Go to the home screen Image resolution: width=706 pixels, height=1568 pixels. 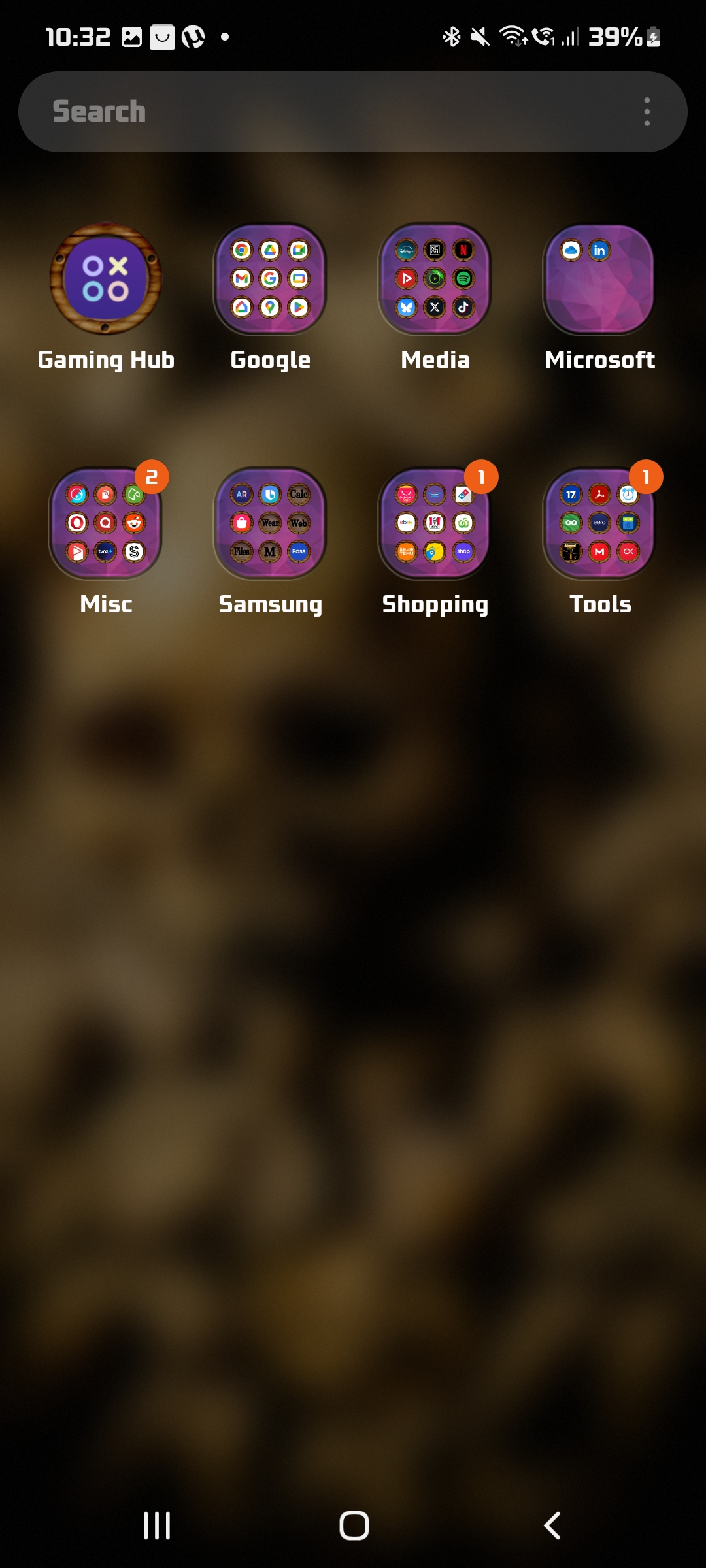354,1526
